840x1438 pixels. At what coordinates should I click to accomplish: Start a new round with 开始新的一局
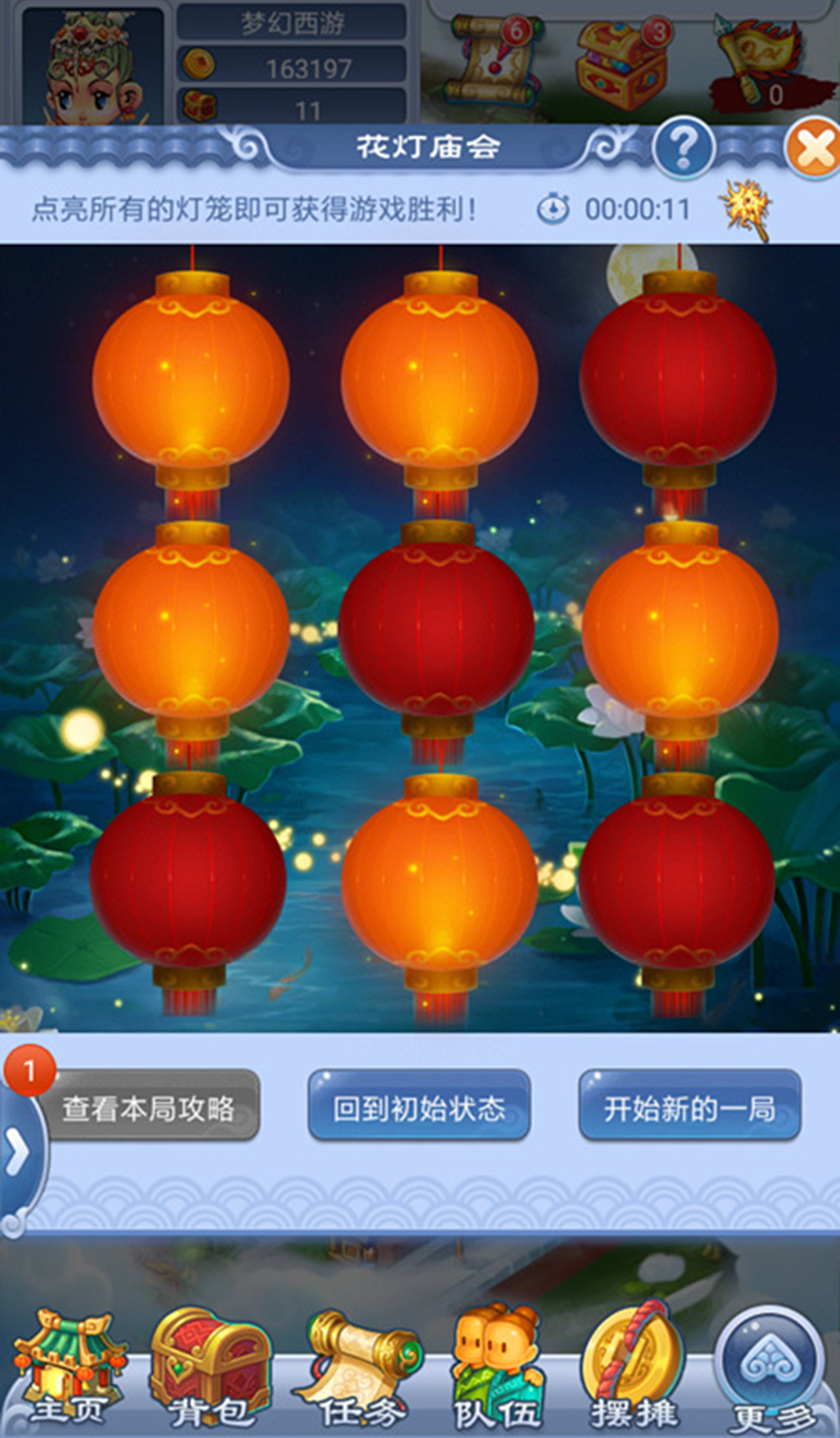click(689, 1108)
